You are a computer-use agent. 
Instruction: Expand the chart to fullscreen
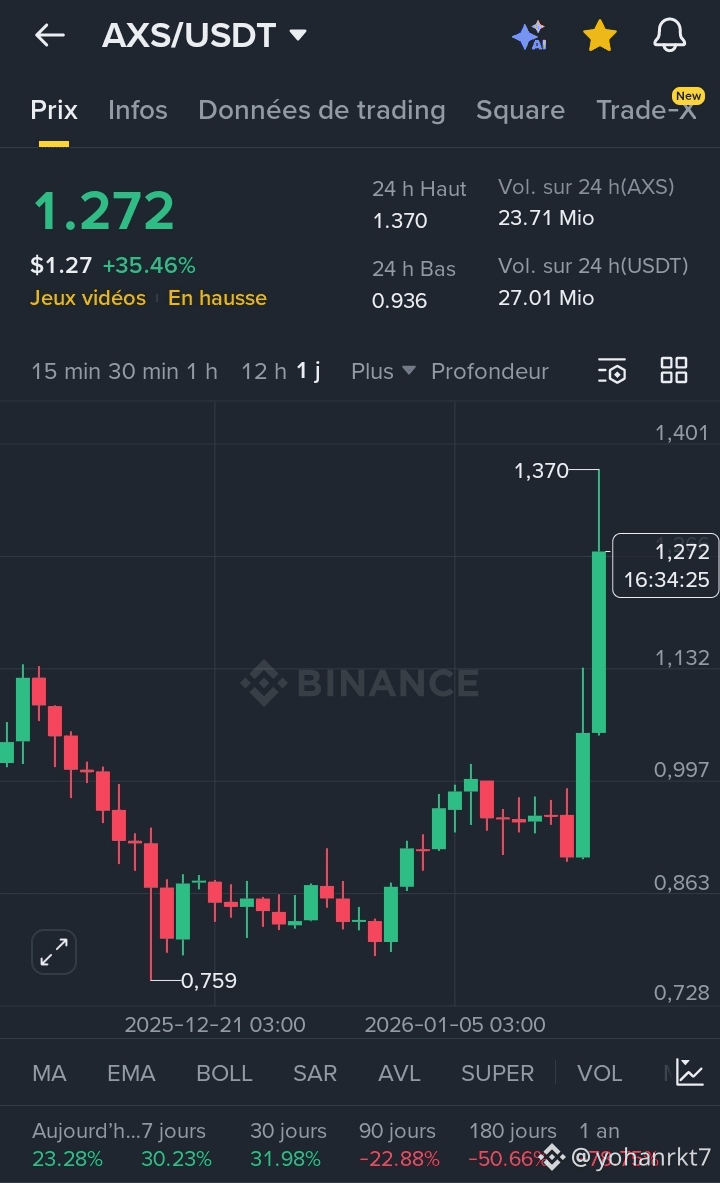tap(54, 951)
